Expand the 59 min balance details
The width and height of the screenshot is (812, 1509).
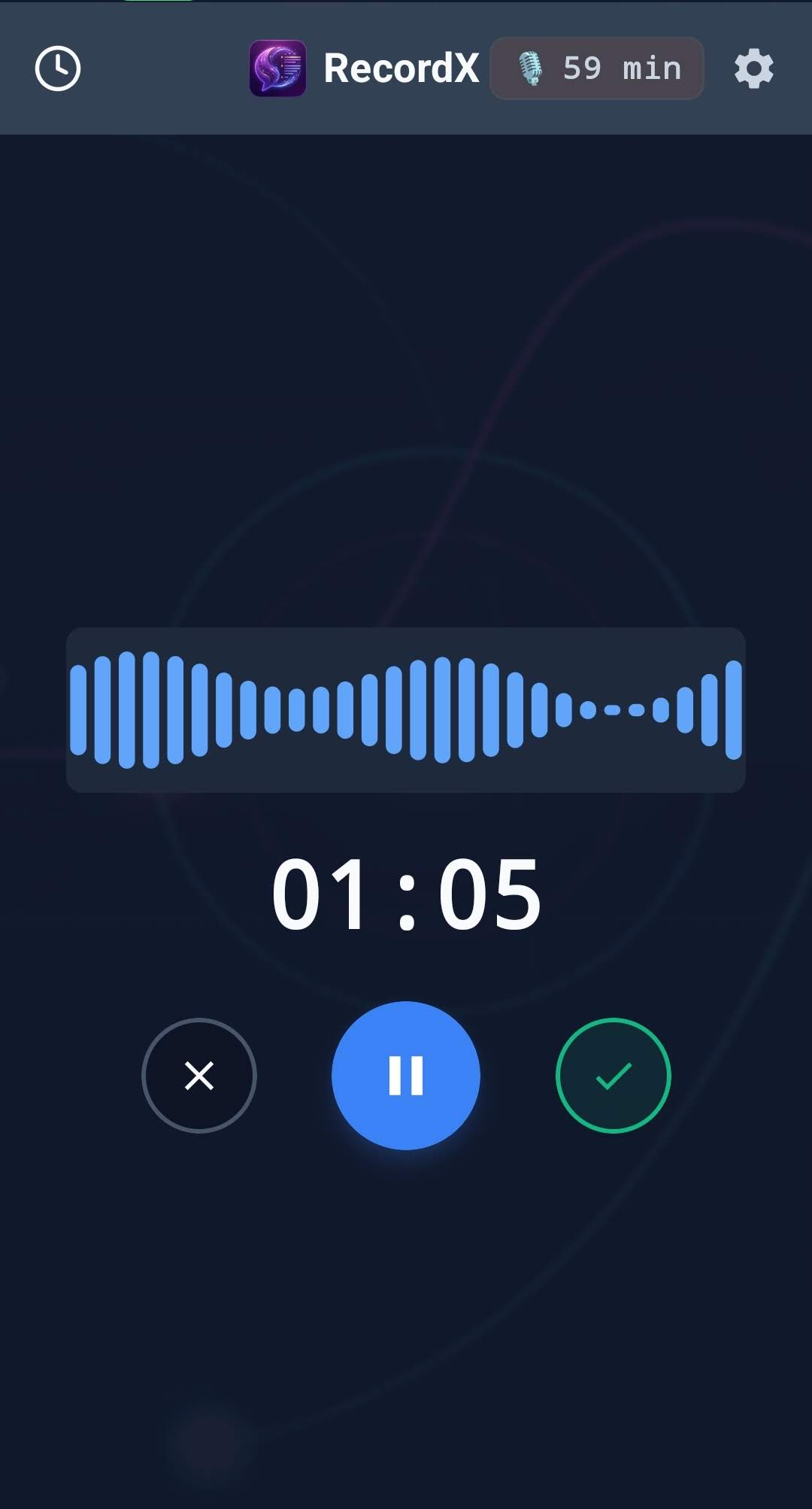(x=596, y=68)
